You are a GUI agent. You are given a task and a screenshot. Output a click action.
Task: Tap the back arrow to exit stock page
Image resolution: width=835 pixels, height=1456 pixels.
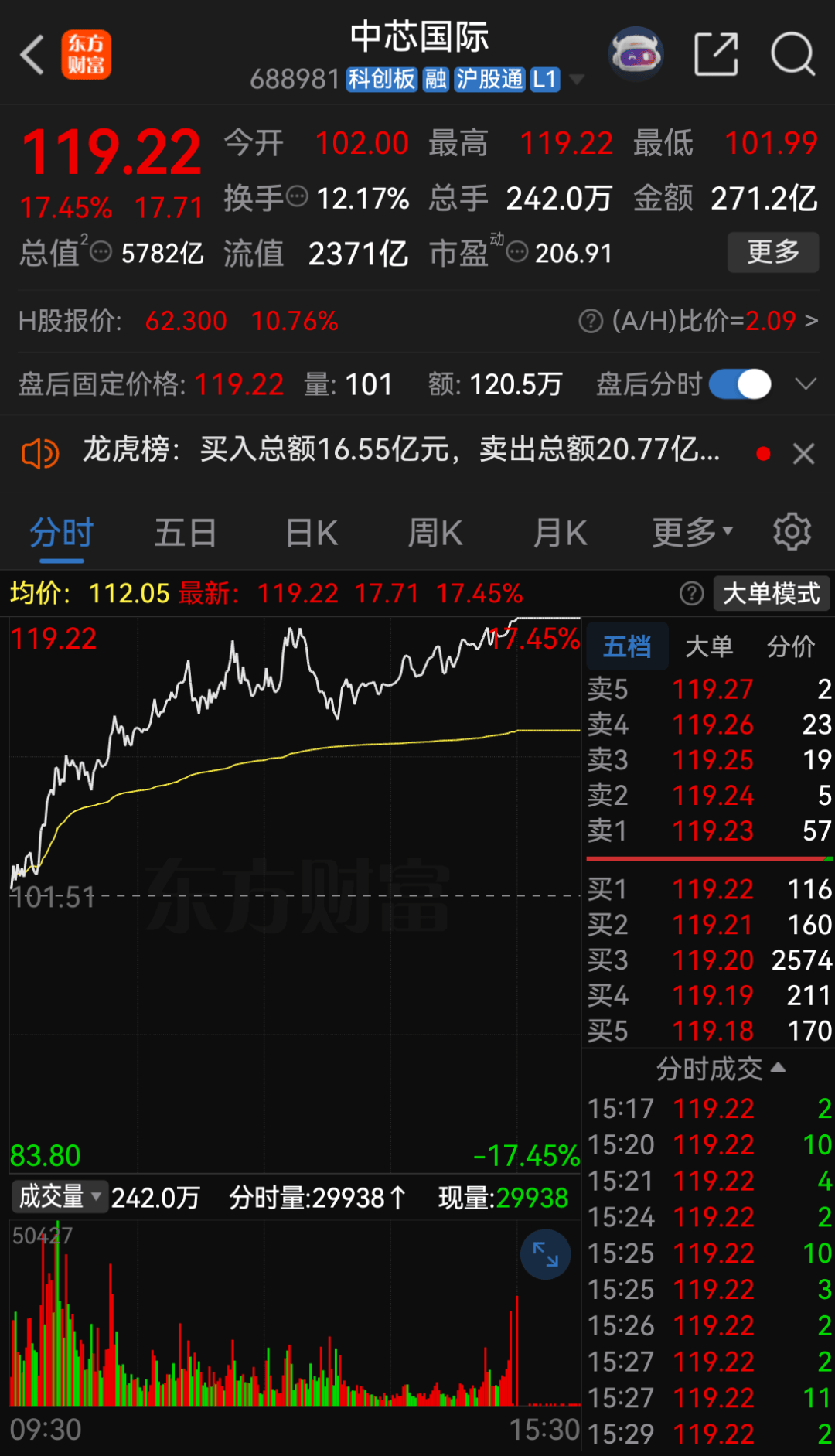pyautogui.click(x=31, y=55)
